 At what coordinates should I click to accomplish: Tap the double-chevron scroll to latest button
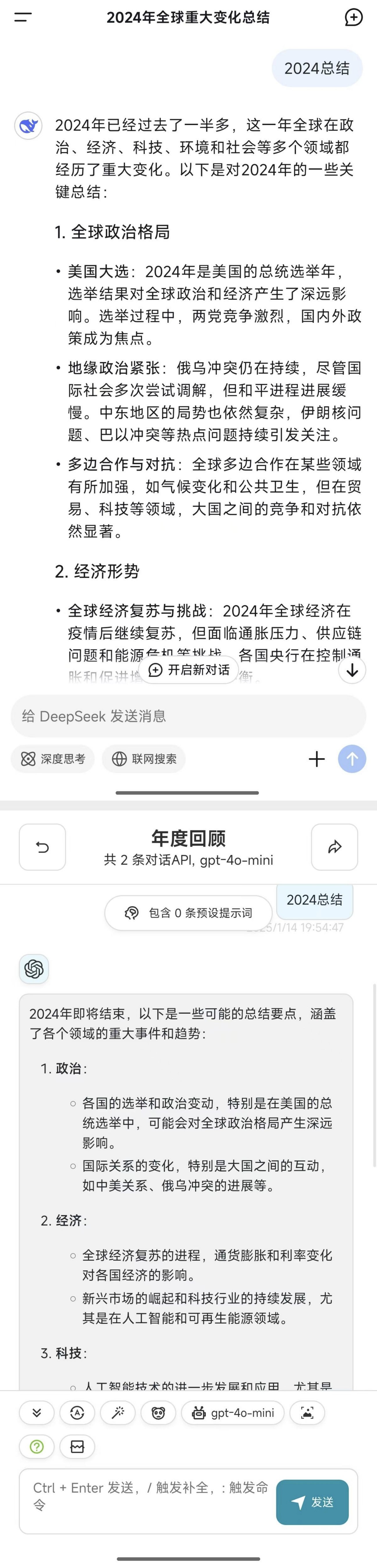click(x=36, y=1413)
